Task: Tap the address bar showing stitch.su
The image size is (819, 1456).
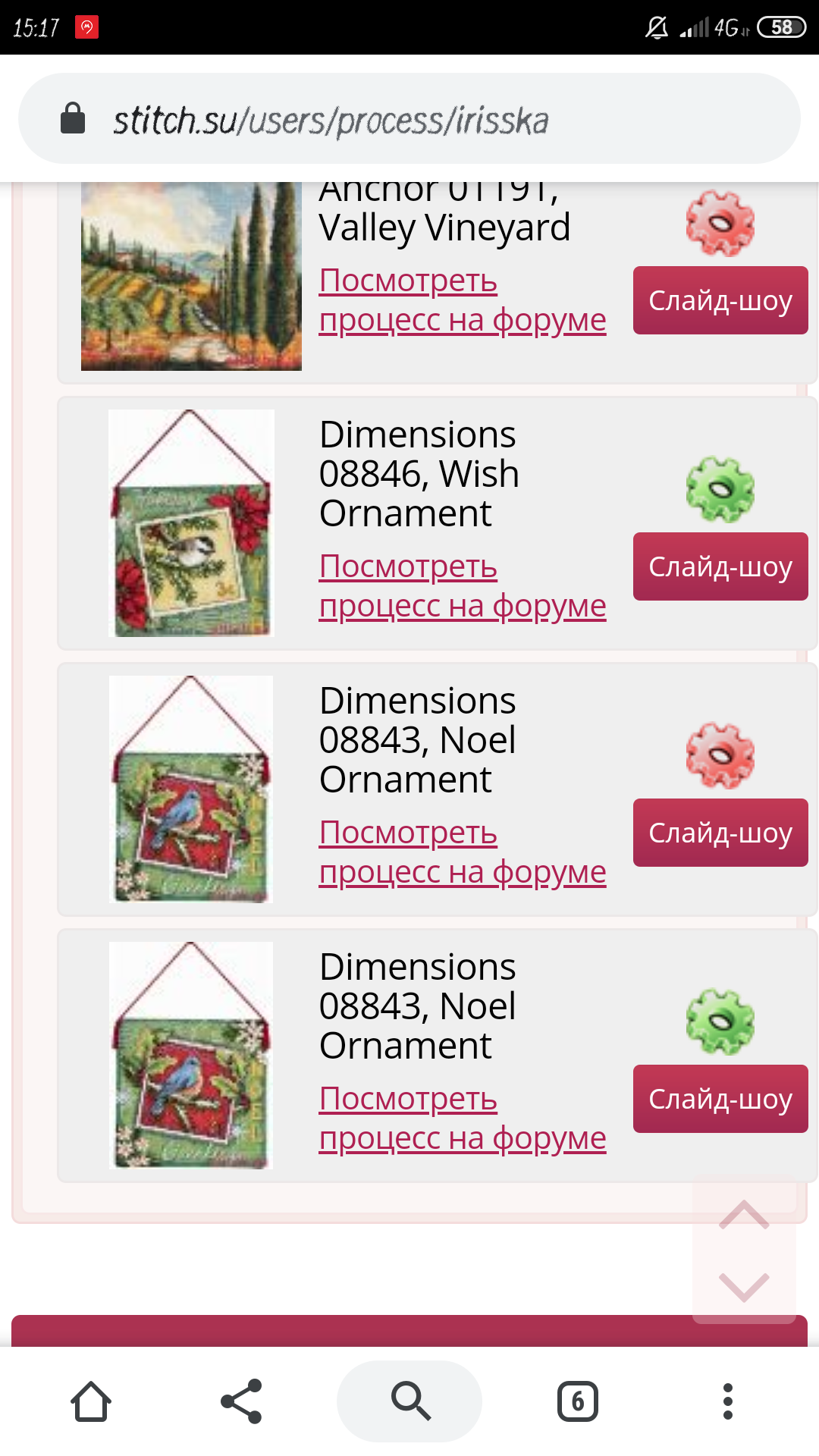Action: point(409,119)
